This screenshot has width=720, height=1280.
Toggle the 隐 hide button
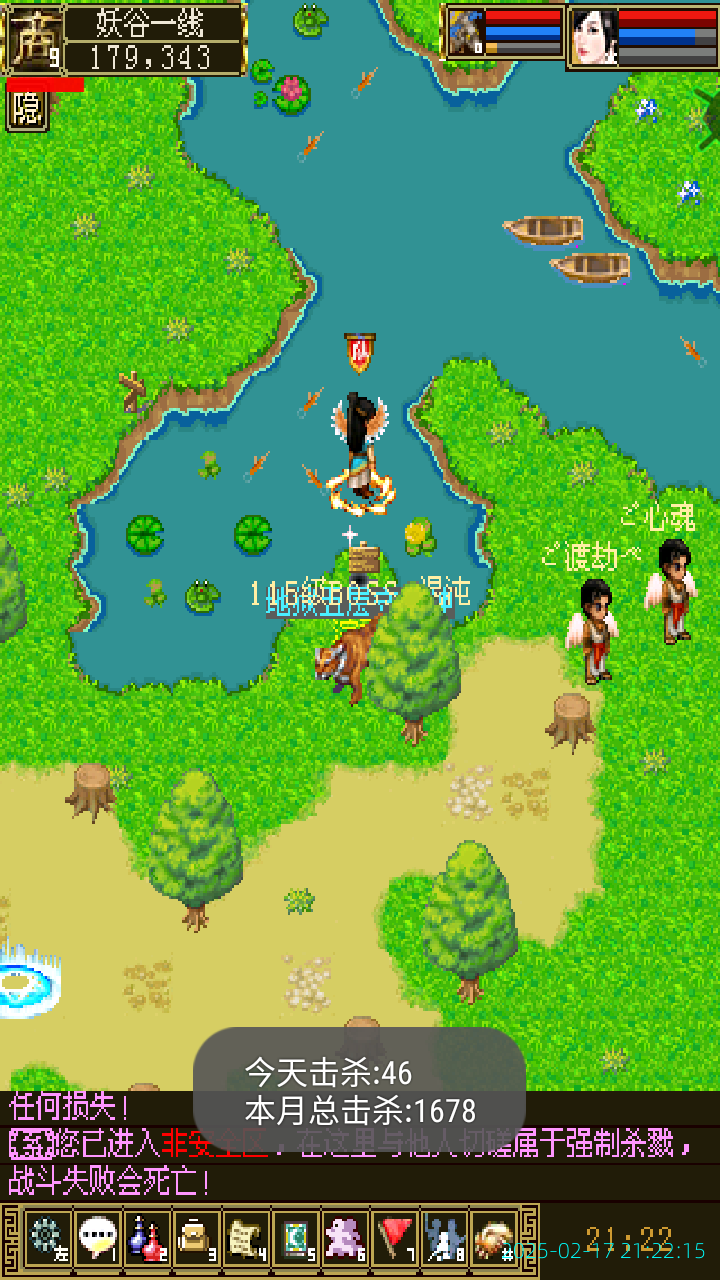(27, 110)
